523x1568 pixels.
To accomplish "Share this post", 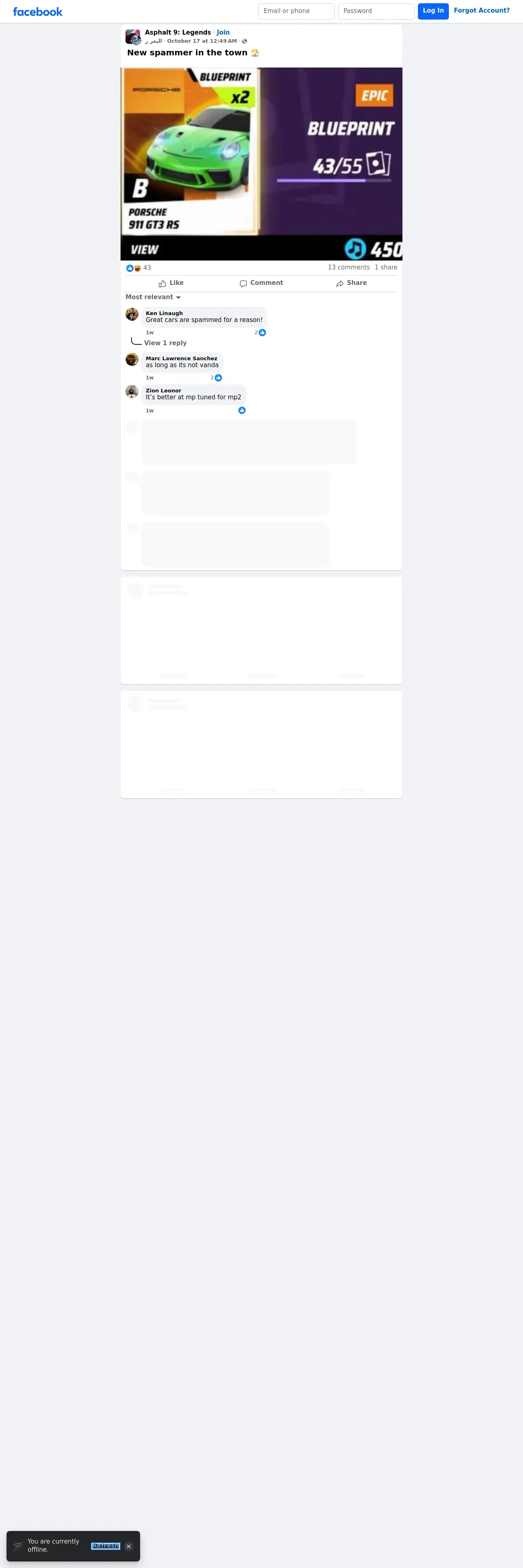I will (351, 283).
